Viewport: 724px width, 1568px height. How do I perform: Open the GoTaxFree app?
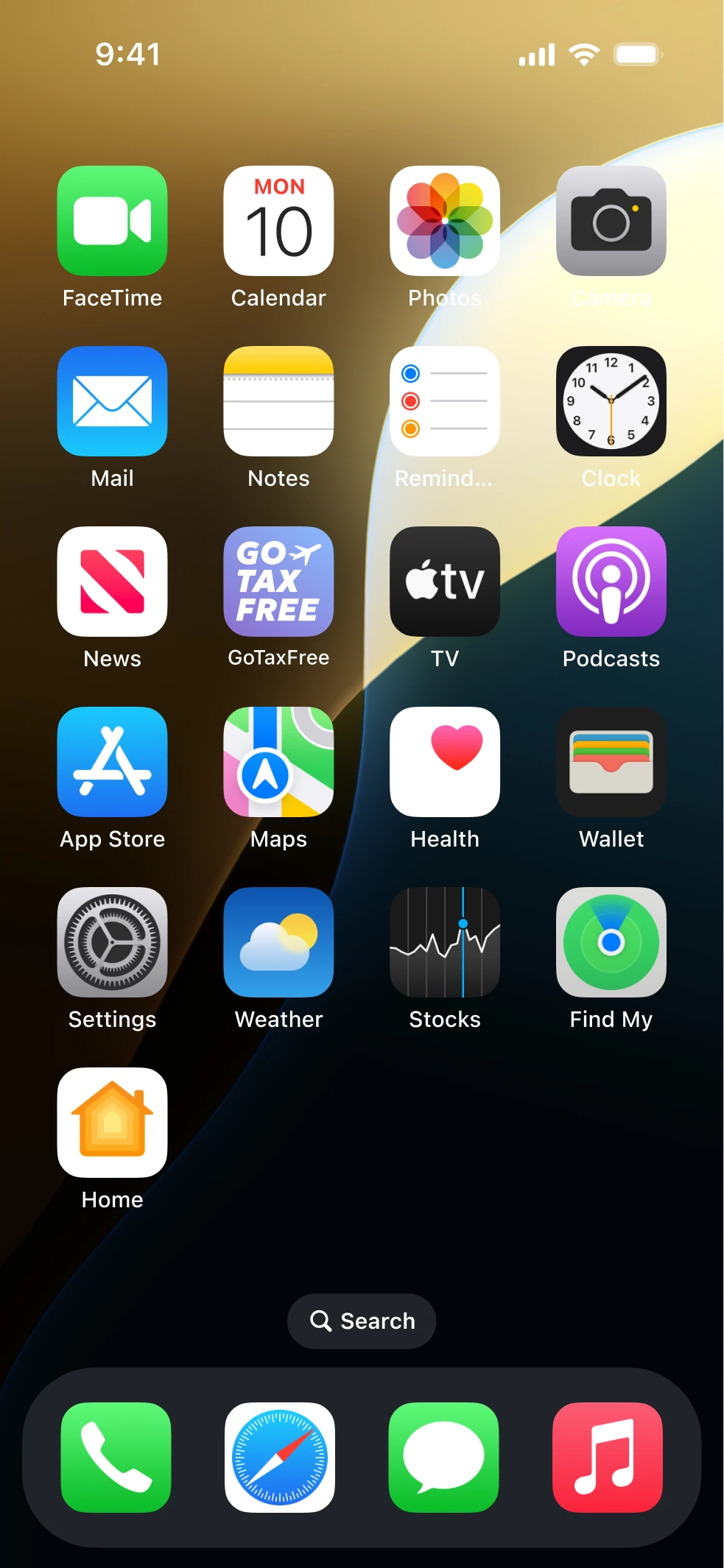[x=278, y=582]
